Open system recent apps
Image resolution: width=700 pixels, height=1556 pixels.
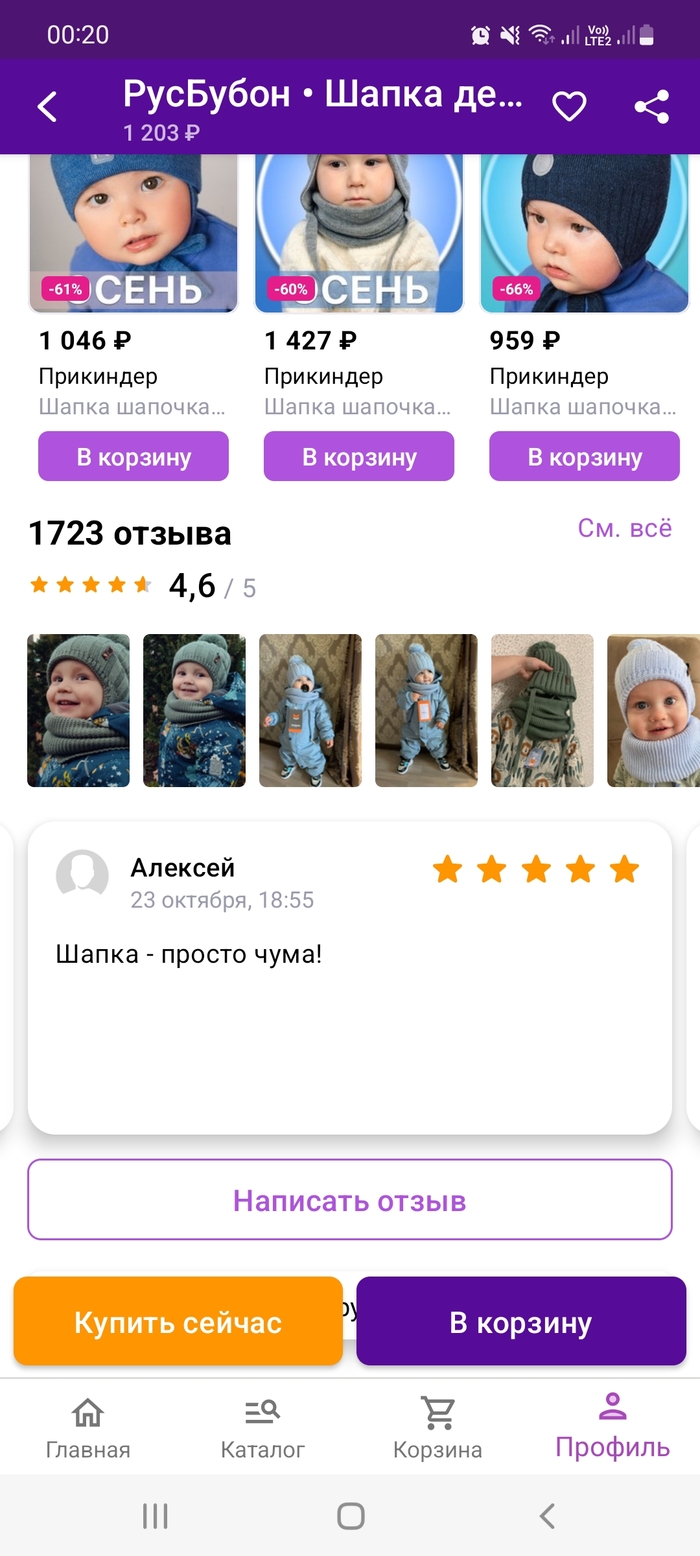(x=155, y=1516)
